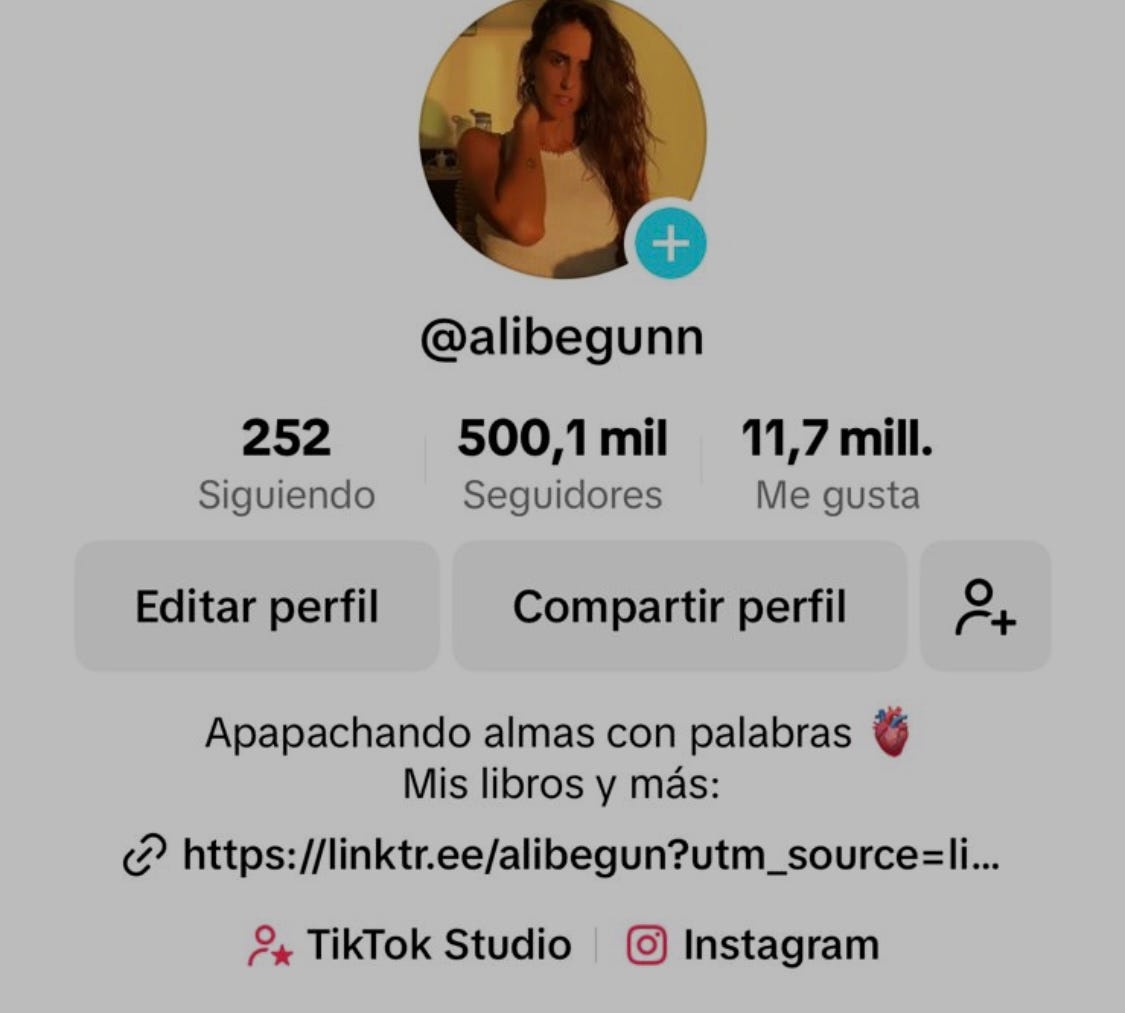Open the add friends icon
The width and height of the screenshot is (1125, 1013).
pos(985,606)
